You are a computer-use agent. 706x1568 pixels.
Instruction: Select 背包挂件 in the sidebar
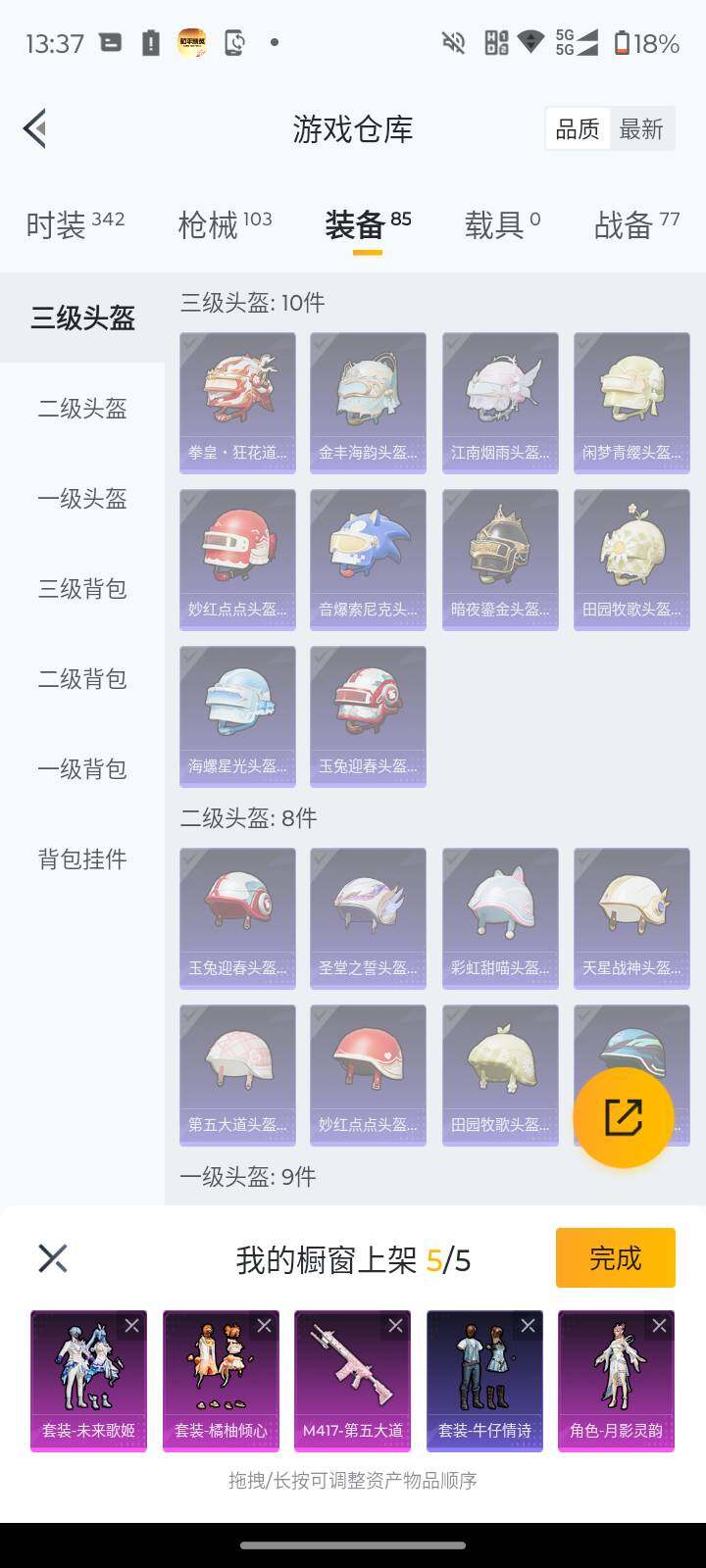pyautogui.click(x=81, y=859)
